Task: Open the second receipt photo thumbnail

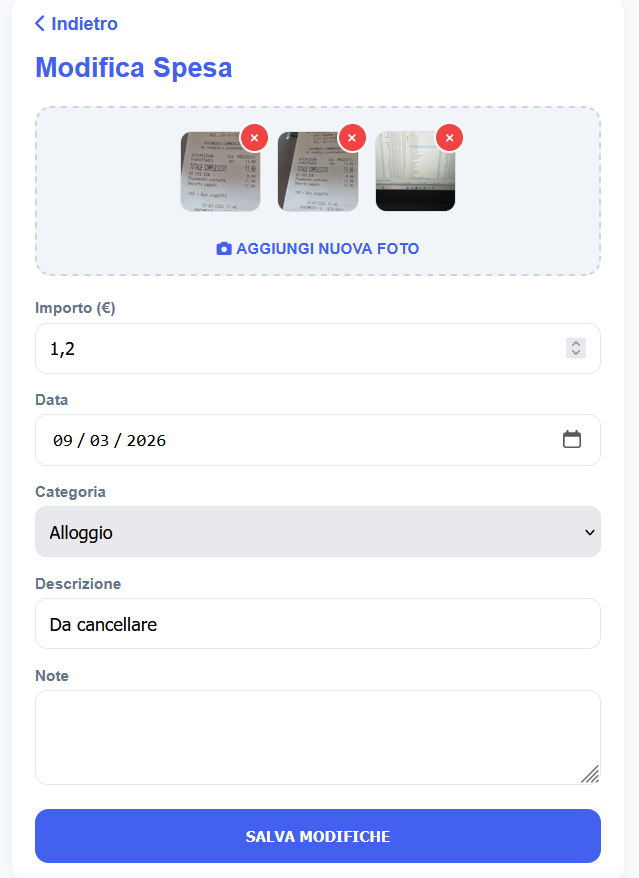Action: point(316,174)
